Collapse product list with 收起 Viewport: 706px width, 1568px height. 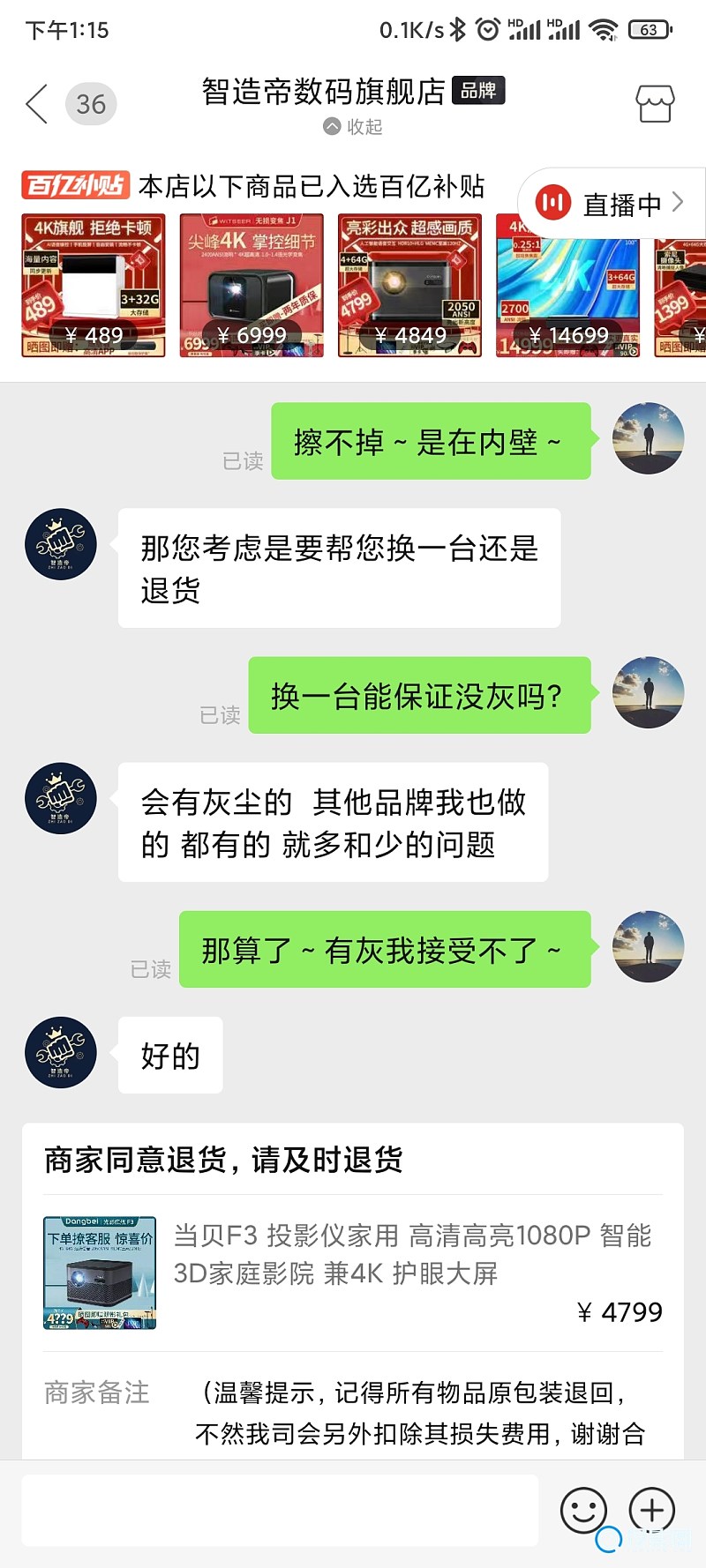click(353, 127)
